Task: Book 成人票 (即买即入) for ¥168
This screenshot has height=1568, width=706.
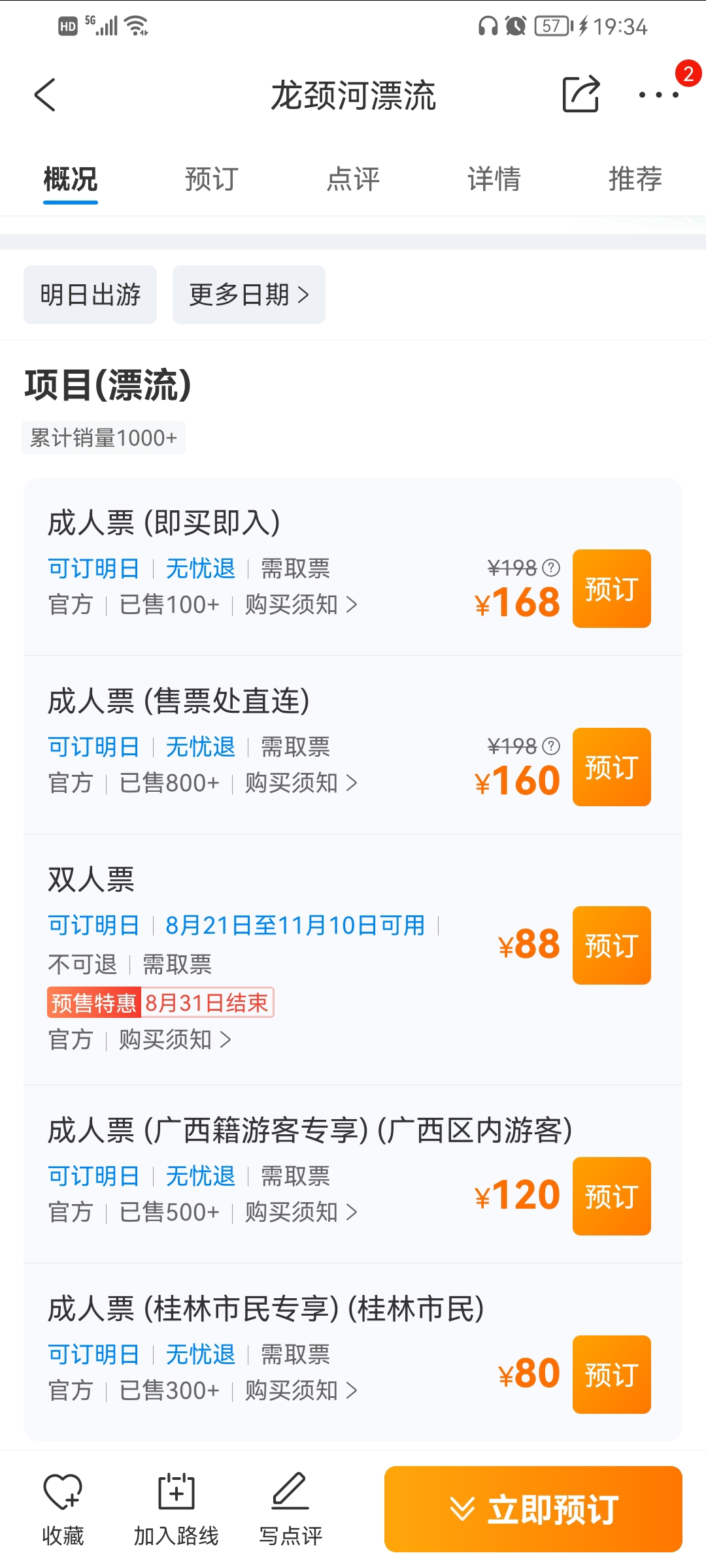Action: [611, 589]
